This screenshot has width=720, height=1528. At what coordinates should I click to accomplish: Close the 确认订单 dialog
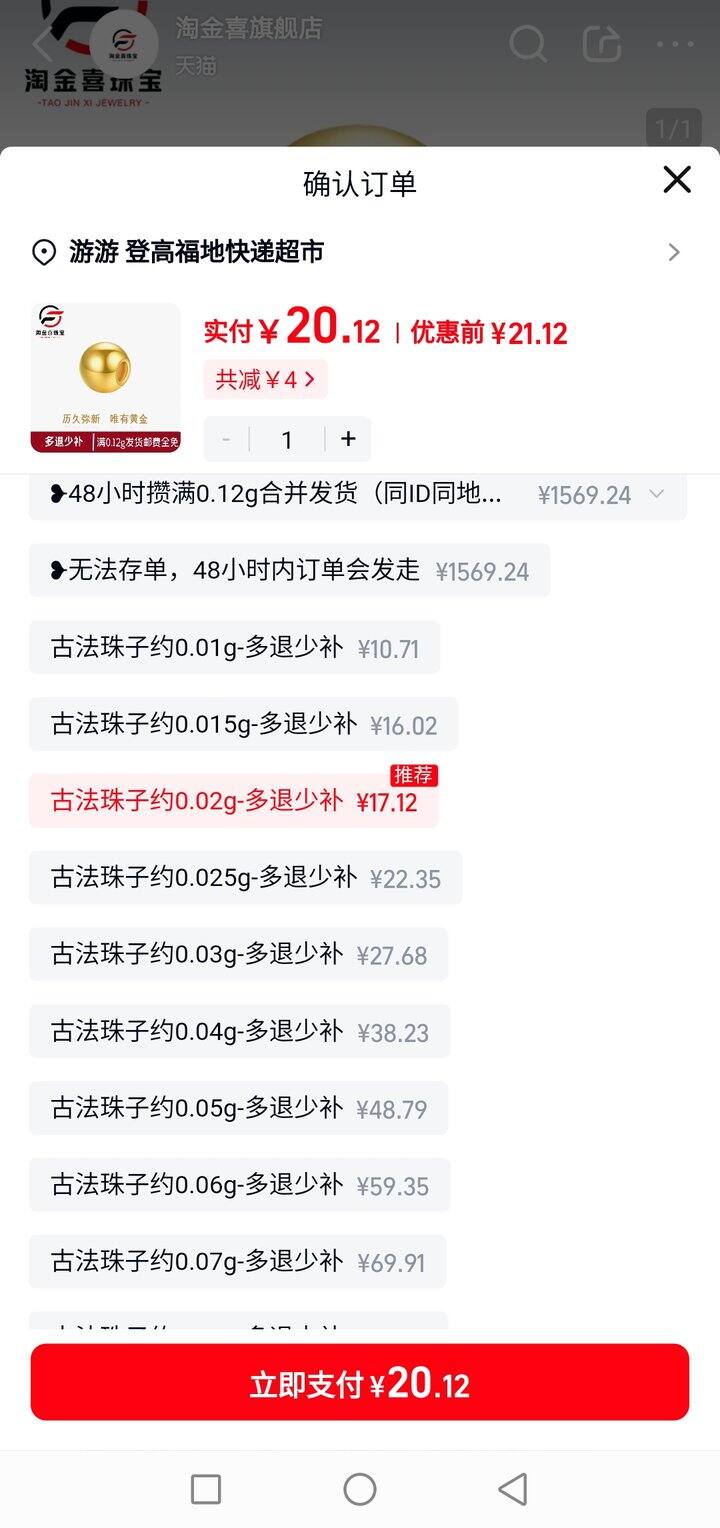point(677,180)
